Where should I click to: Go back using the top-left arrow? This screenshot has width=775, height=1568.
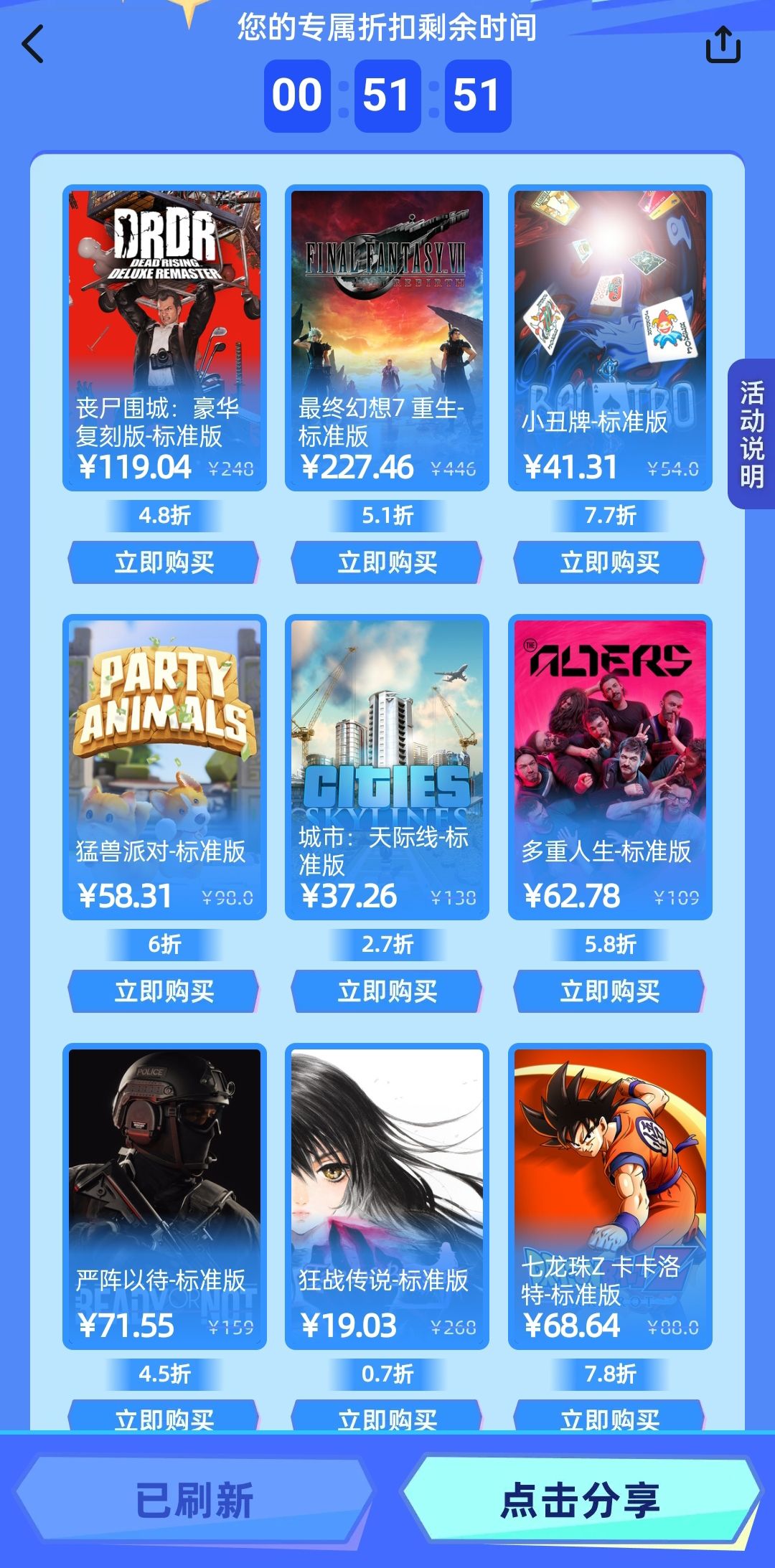coord(33,44)
